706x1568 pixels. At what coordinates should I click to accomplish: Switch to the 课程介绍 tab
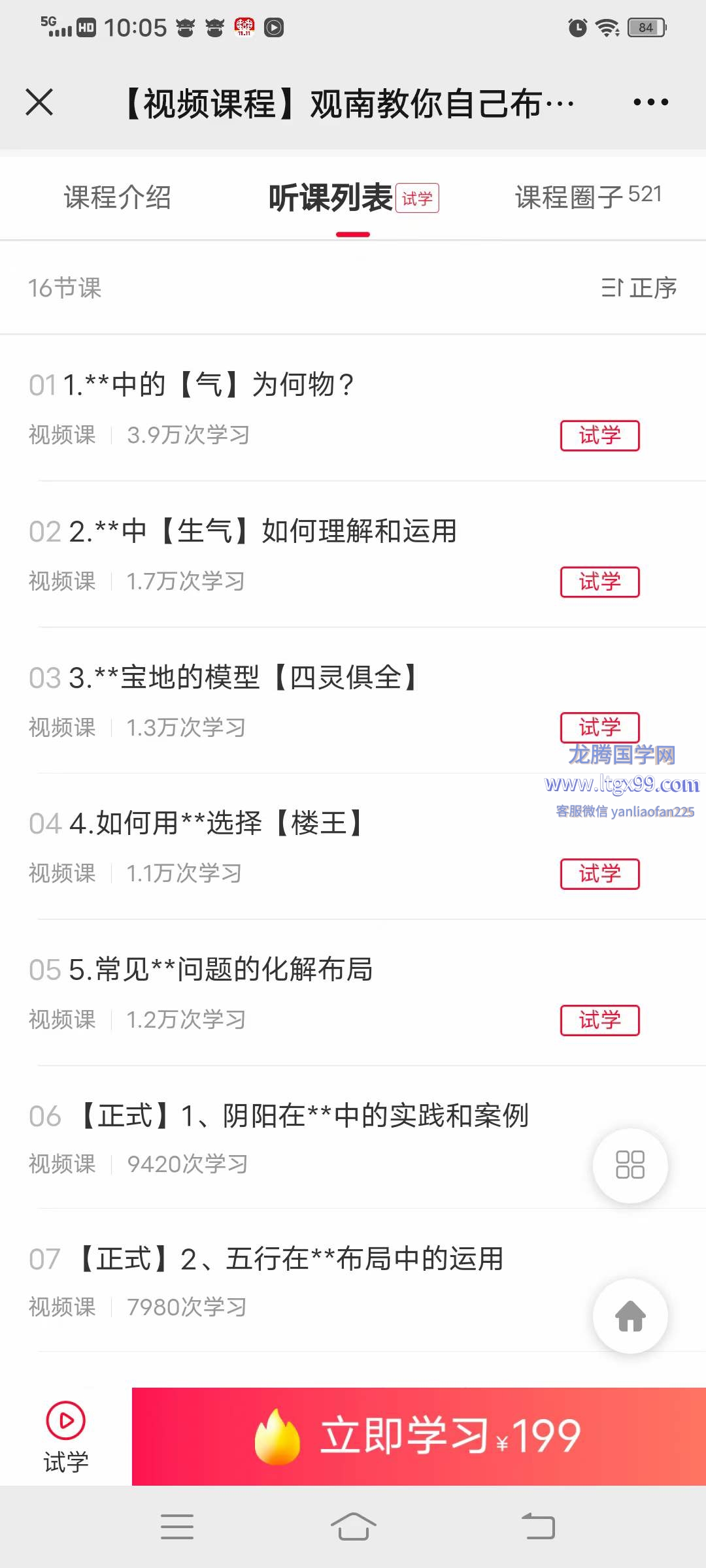(x=118, y=197)
